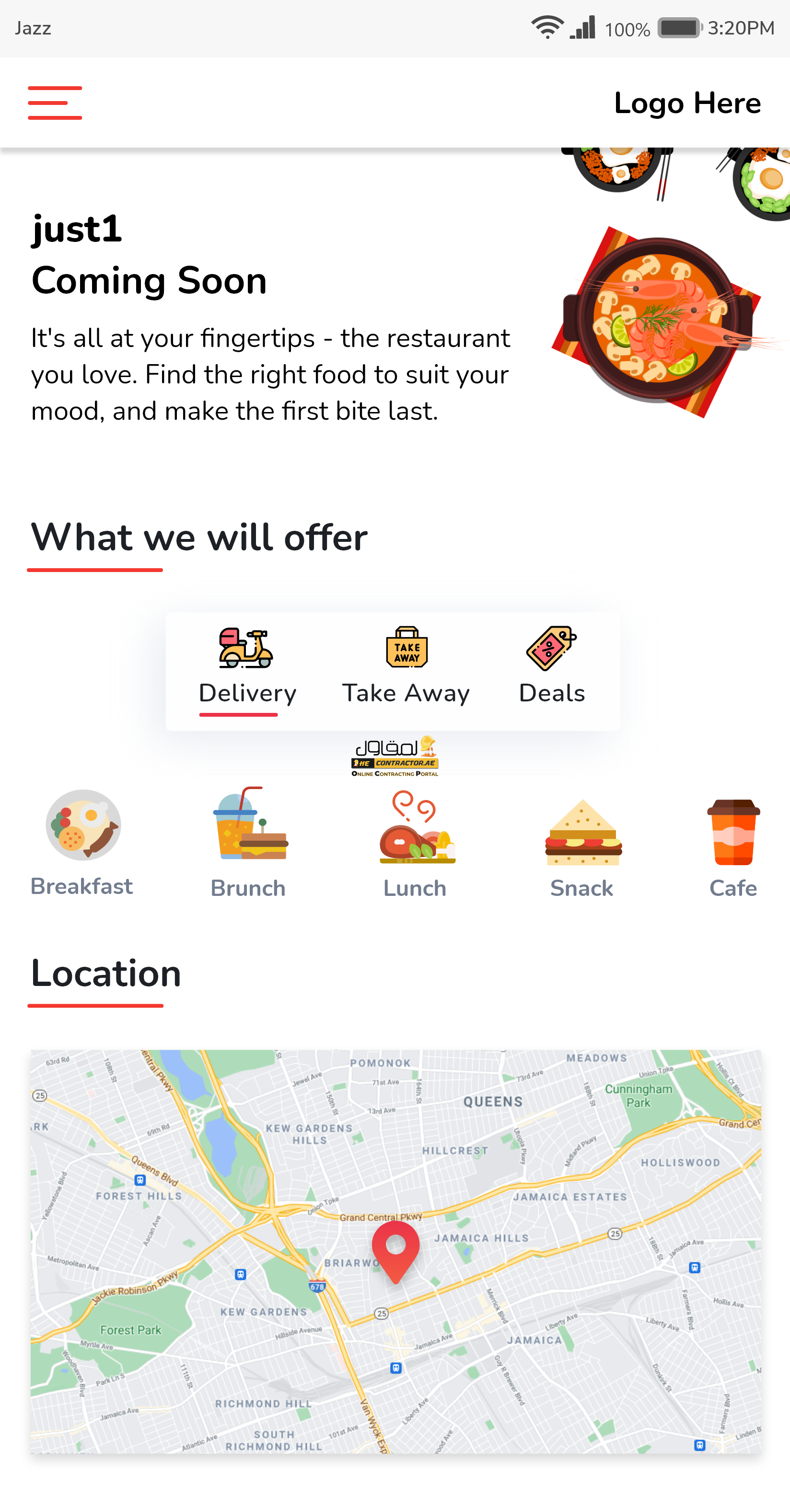
Task: Select the Lunch category
Action: pos(415,843)
